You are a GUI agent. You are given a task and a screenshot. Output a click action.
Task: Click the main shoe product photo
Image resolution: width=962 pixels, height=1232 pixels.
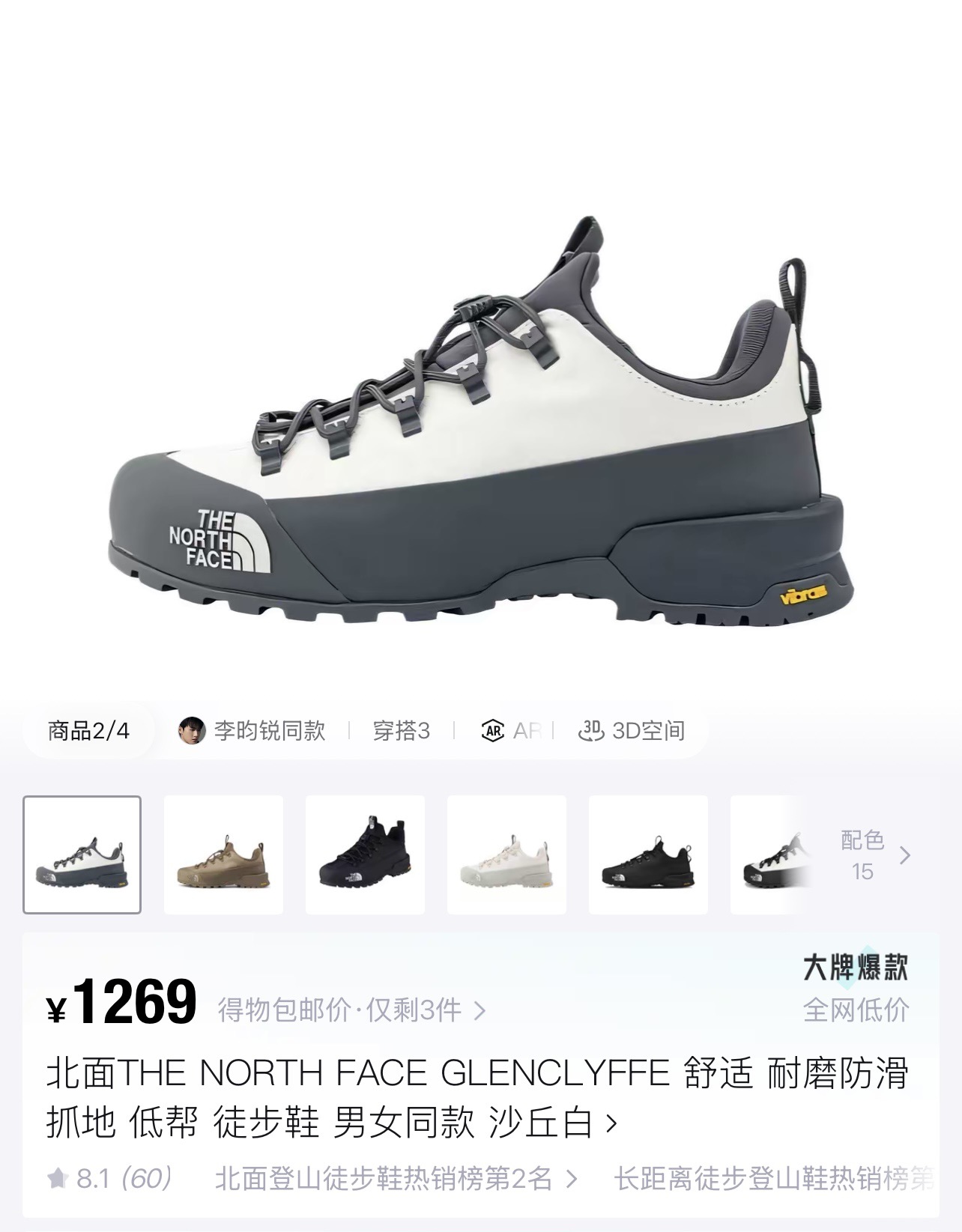[480, 427]
